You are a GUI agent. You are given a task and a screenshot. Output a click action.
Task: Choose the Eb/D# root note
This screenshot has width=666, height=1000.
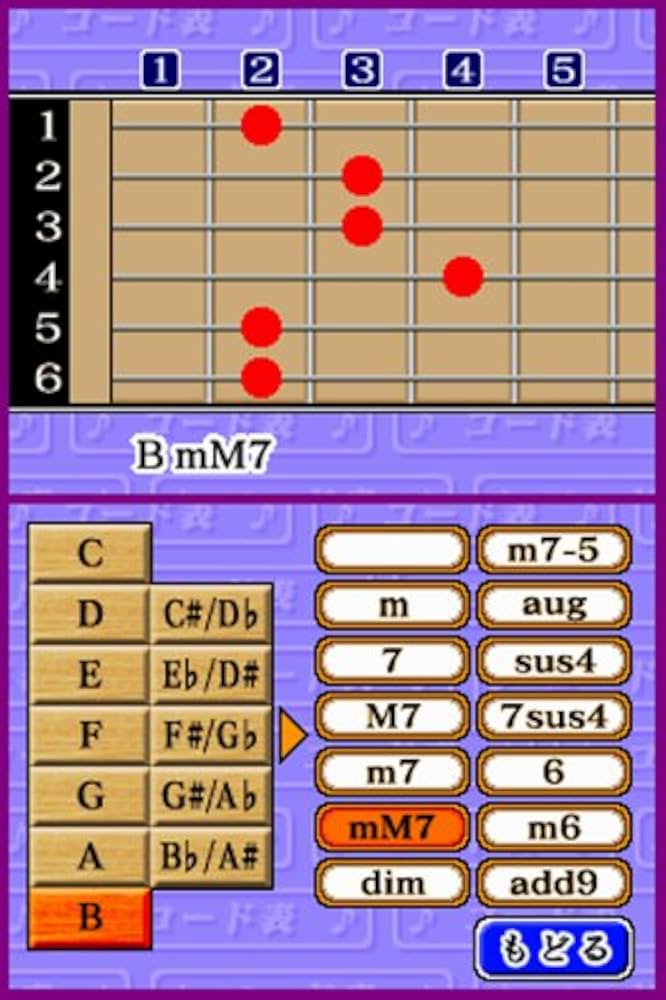click(x=211, y=674)
